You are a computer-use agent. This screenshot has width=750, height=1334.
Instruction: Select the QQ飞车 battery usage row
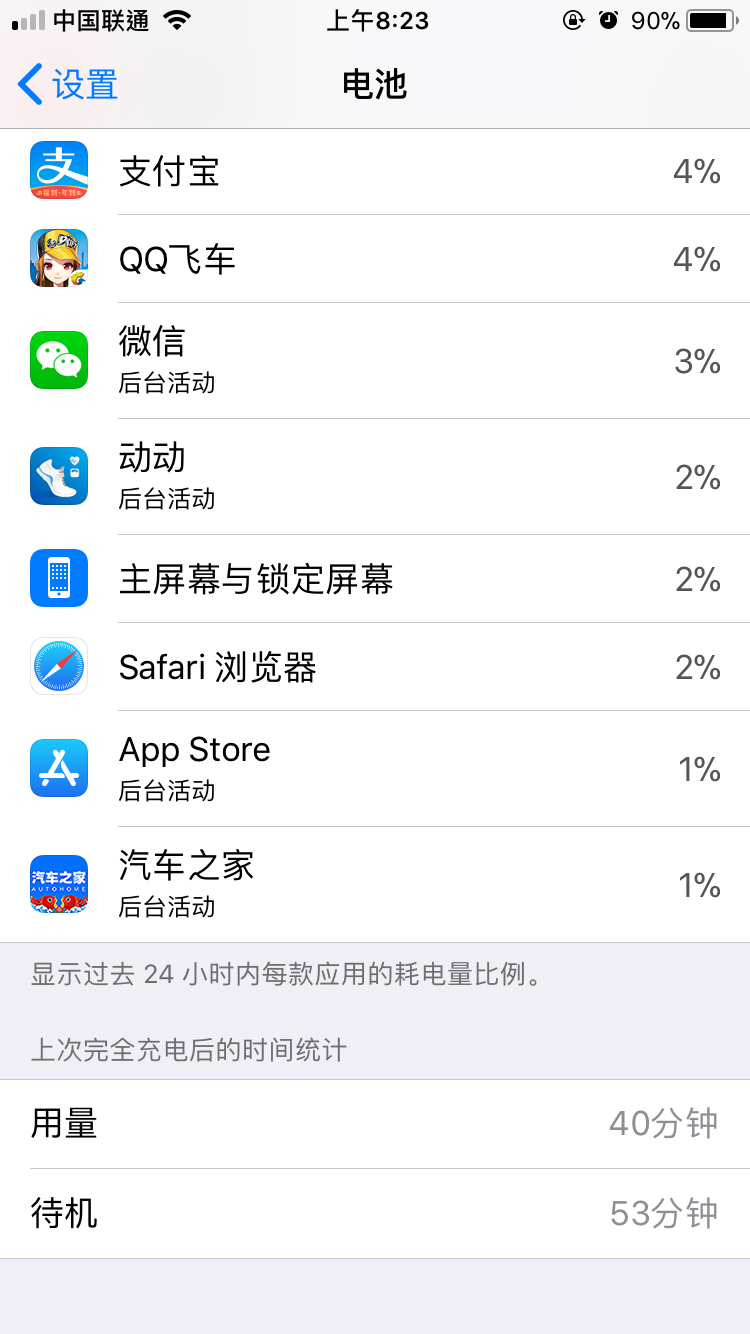(375, 259)
